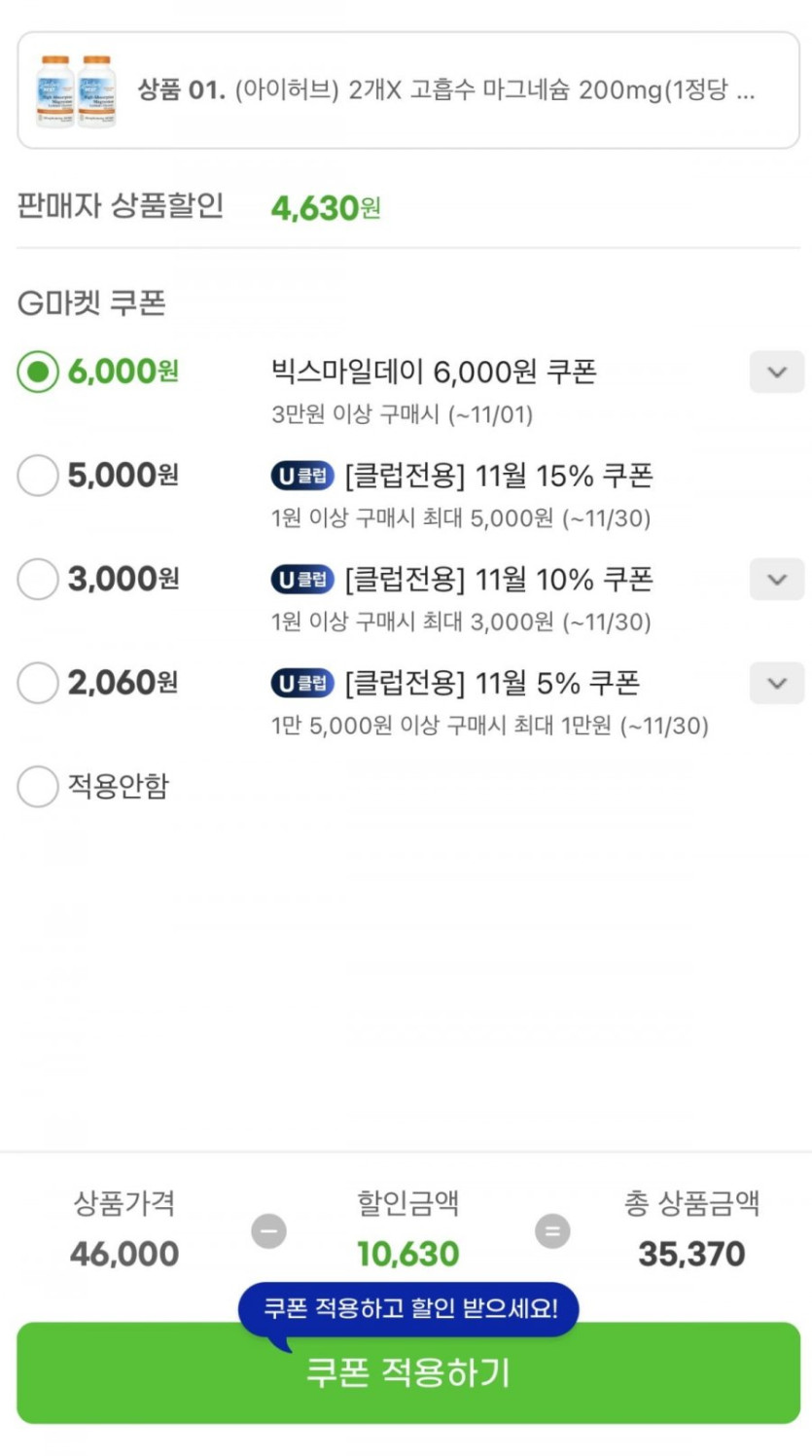Screen dimensions: 812x1456
Task: Expand details for 11월 5% 쿠폰
Action: [x=776, y=684]
